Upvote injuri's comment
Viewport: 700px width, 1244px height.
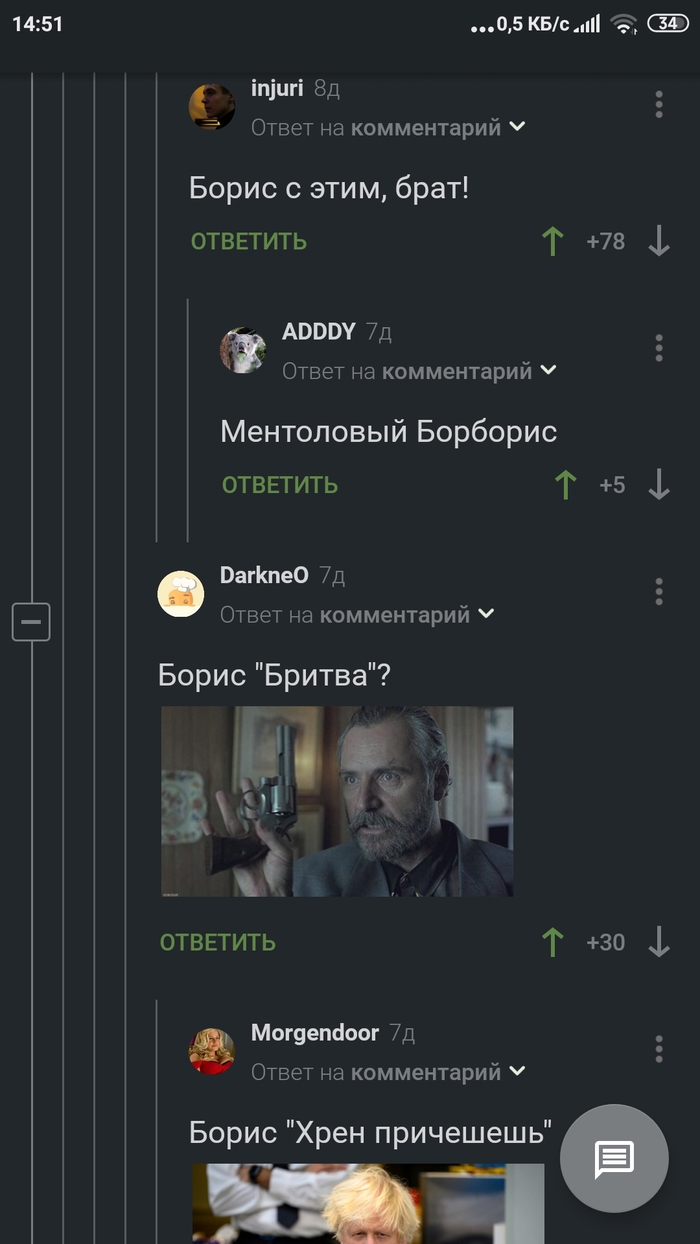(552, 241)
